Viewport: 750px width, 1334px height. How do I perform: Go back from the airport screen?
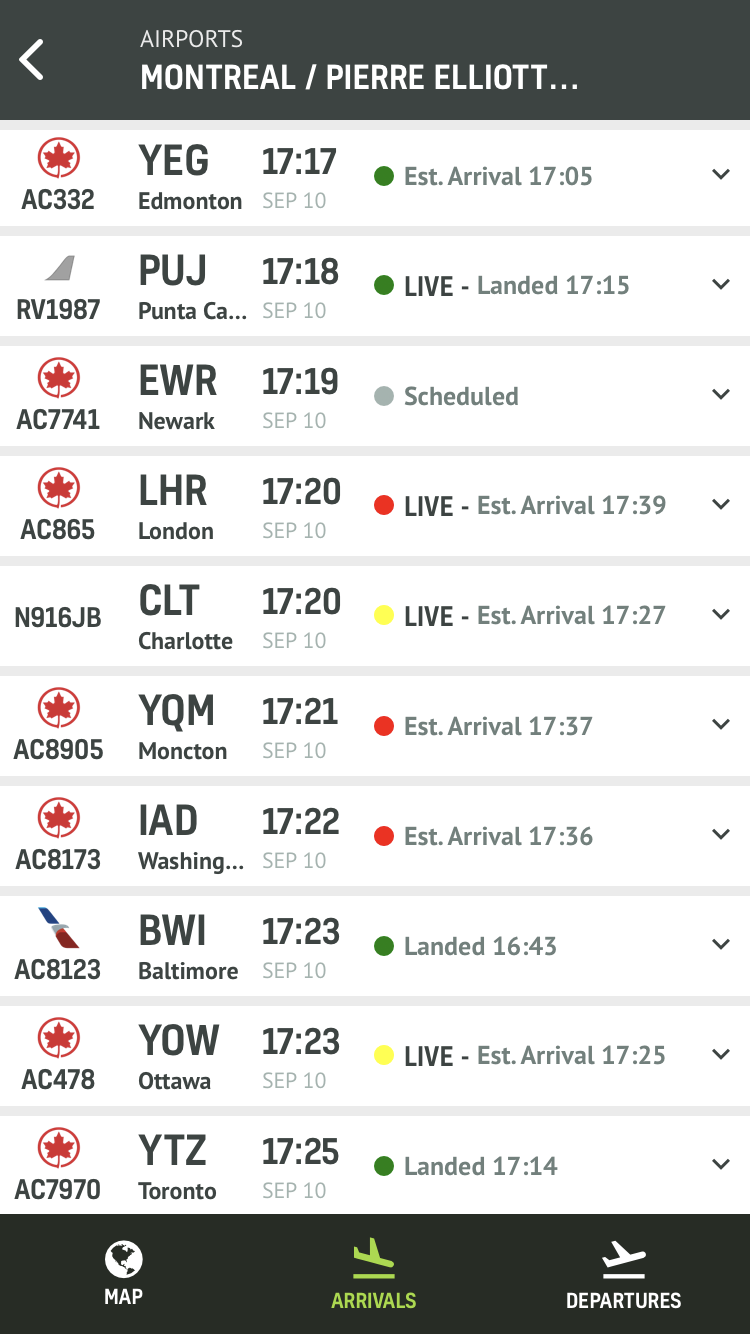coord(32,60)
